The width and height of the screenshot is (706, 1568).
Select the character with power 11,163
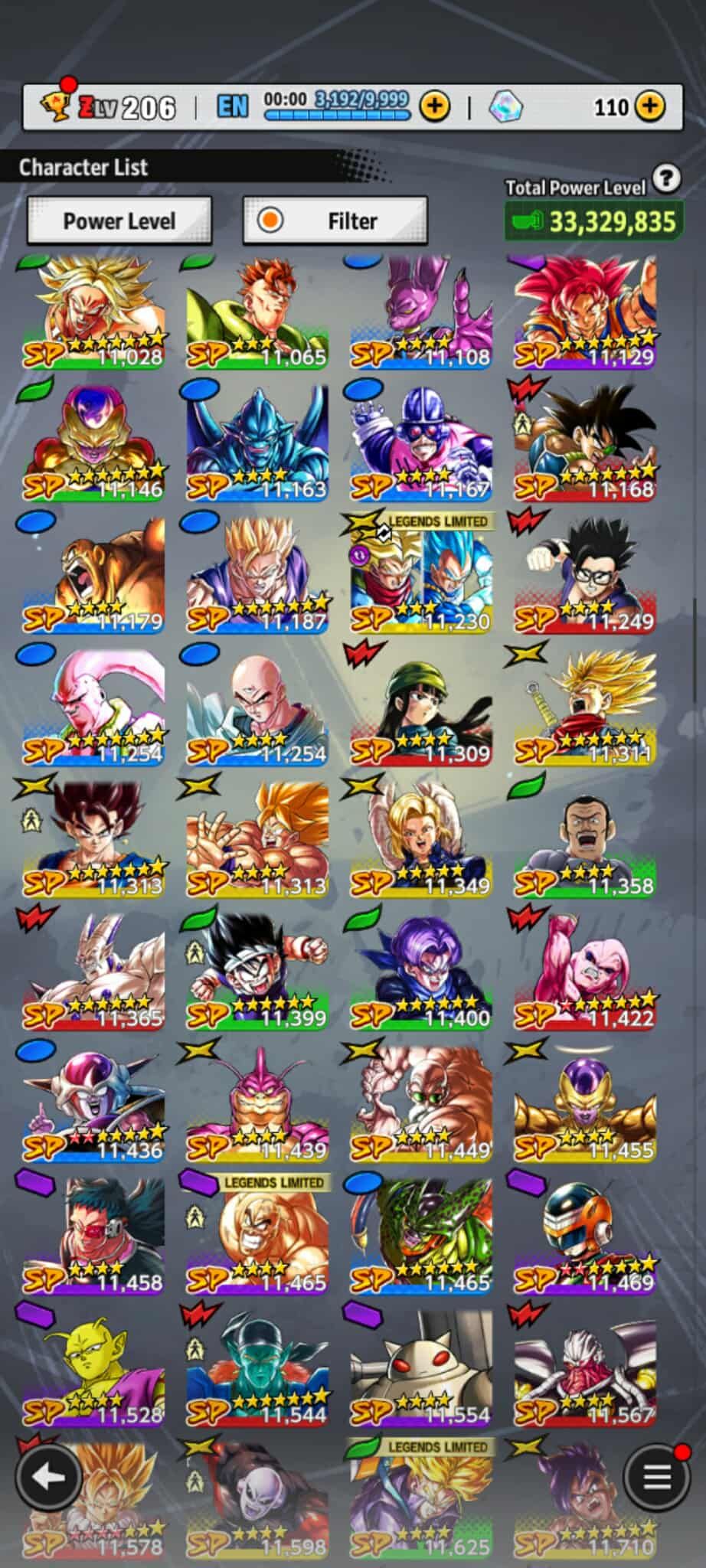(x=257, y=444)
